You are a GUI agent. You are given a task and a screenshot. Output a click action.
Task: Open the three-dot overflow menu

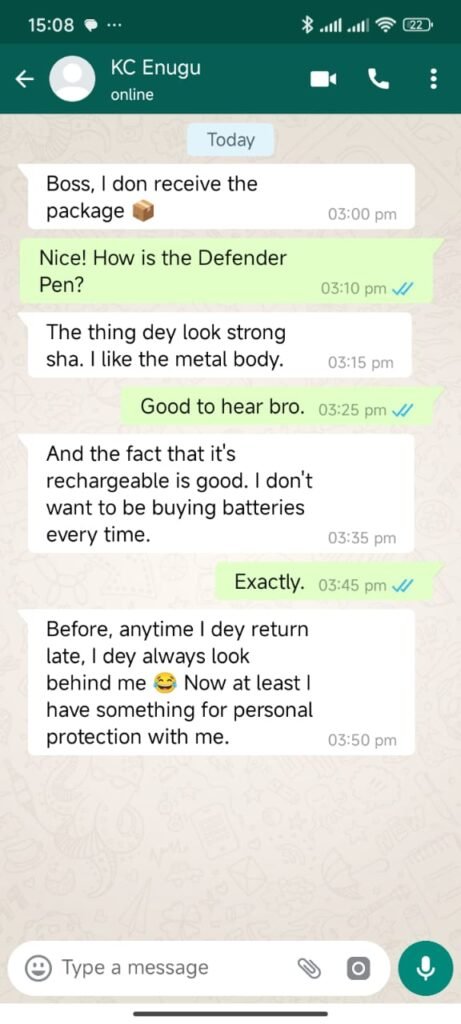pyautogui.click(x=433, y=80)
